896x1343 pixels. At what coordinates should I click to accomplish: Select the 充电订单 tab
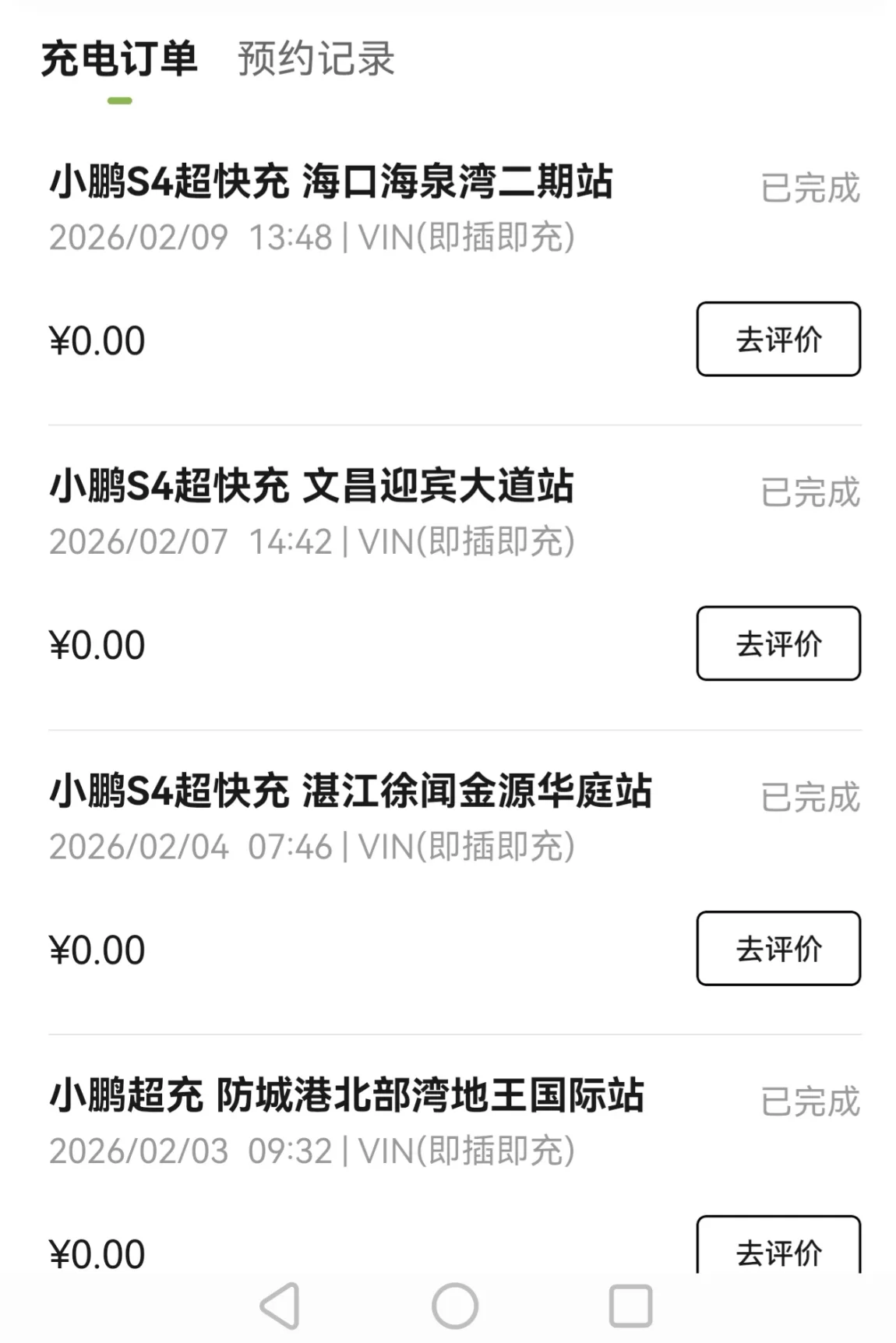119,59
